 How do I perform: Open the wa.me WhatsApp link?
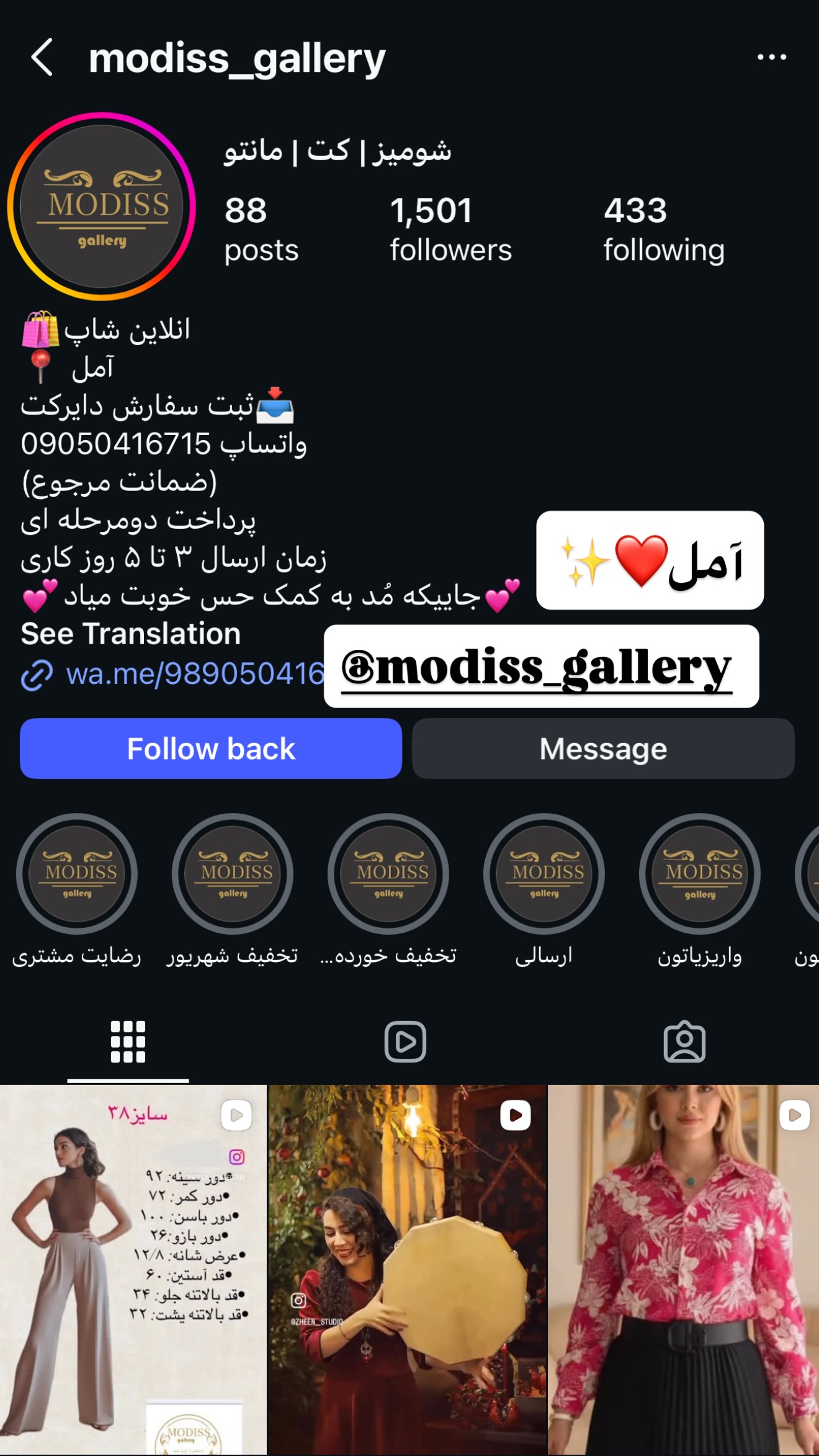click(172, 674)
